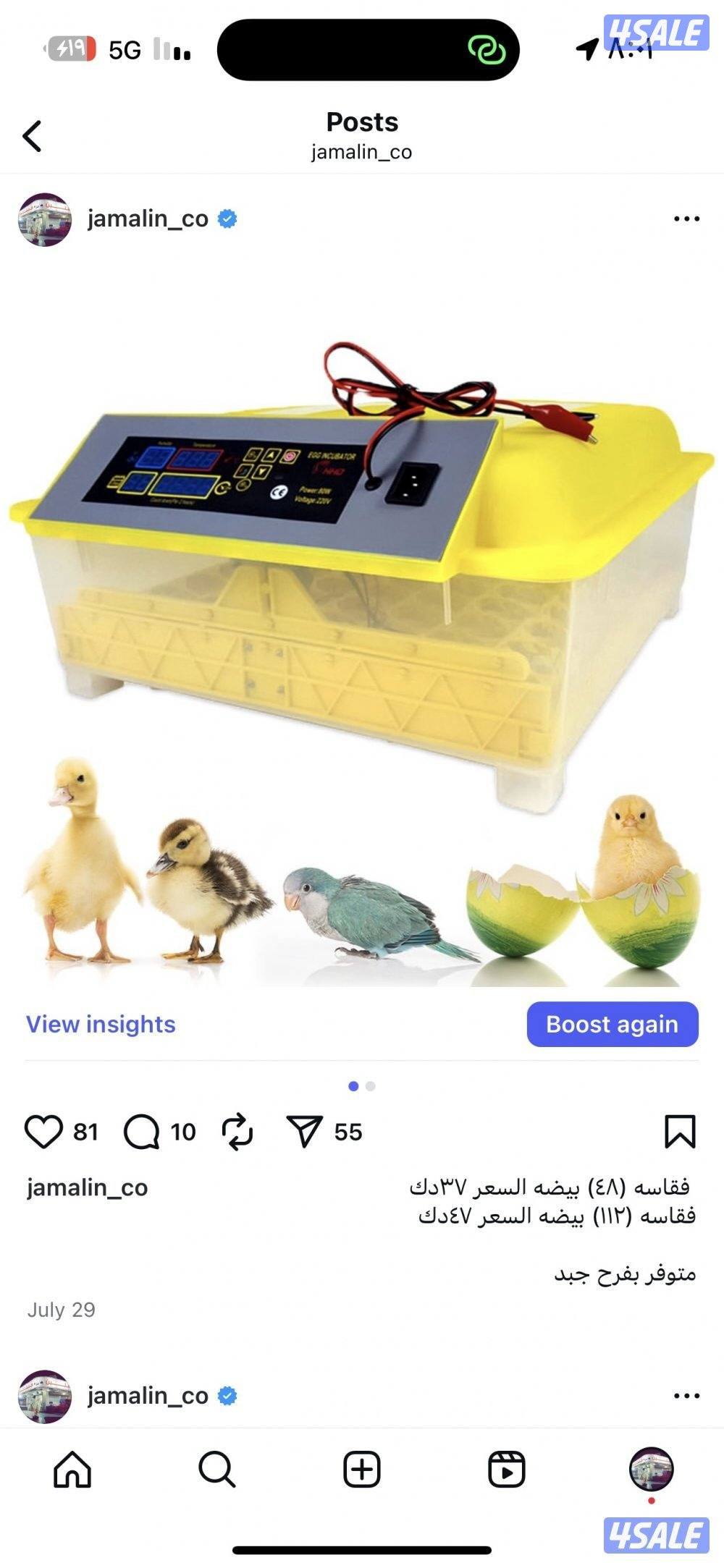
Task: View insights for this post
Action: [x=101, y=1024]
